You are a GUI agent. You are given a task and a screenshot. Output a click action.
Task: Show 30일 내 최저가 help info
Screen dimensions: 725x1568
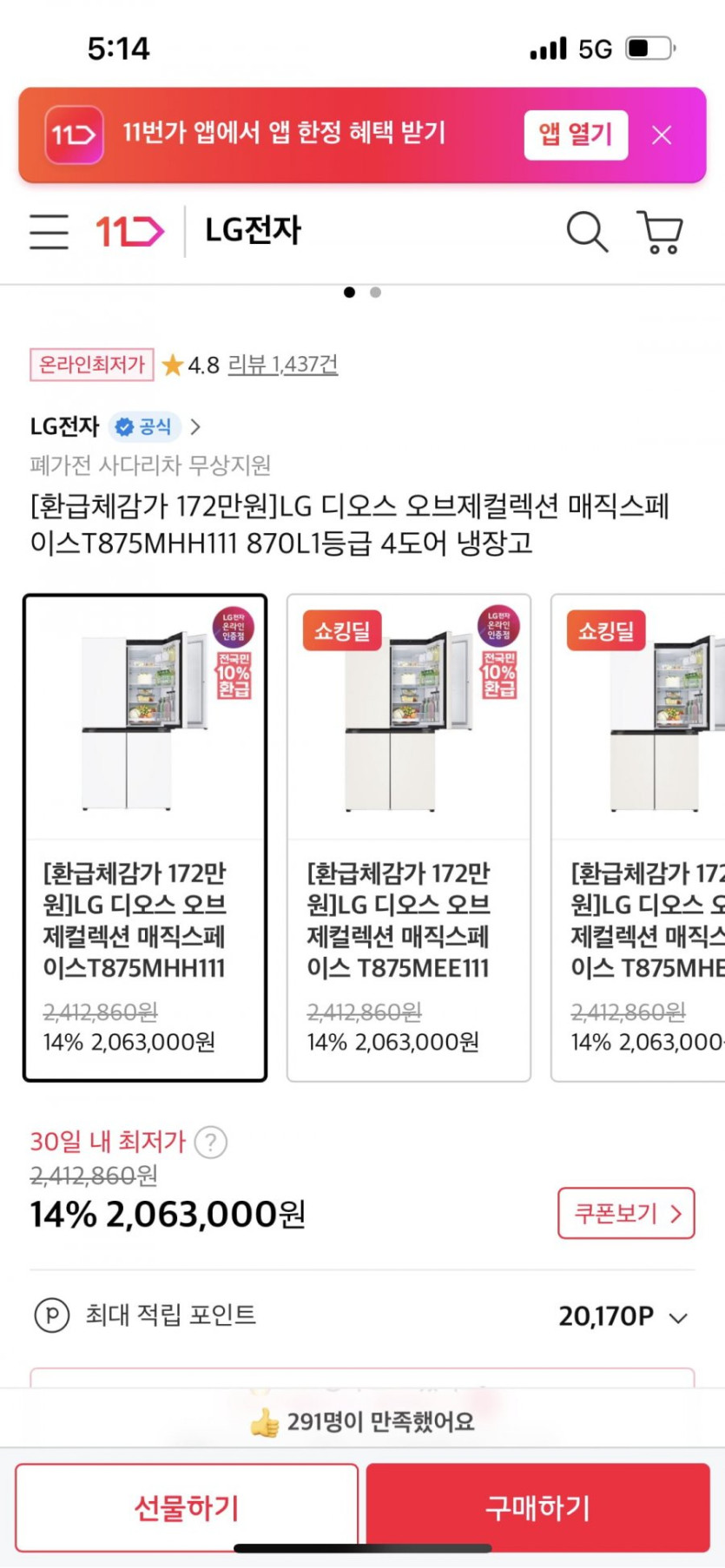coord(211,1142)
